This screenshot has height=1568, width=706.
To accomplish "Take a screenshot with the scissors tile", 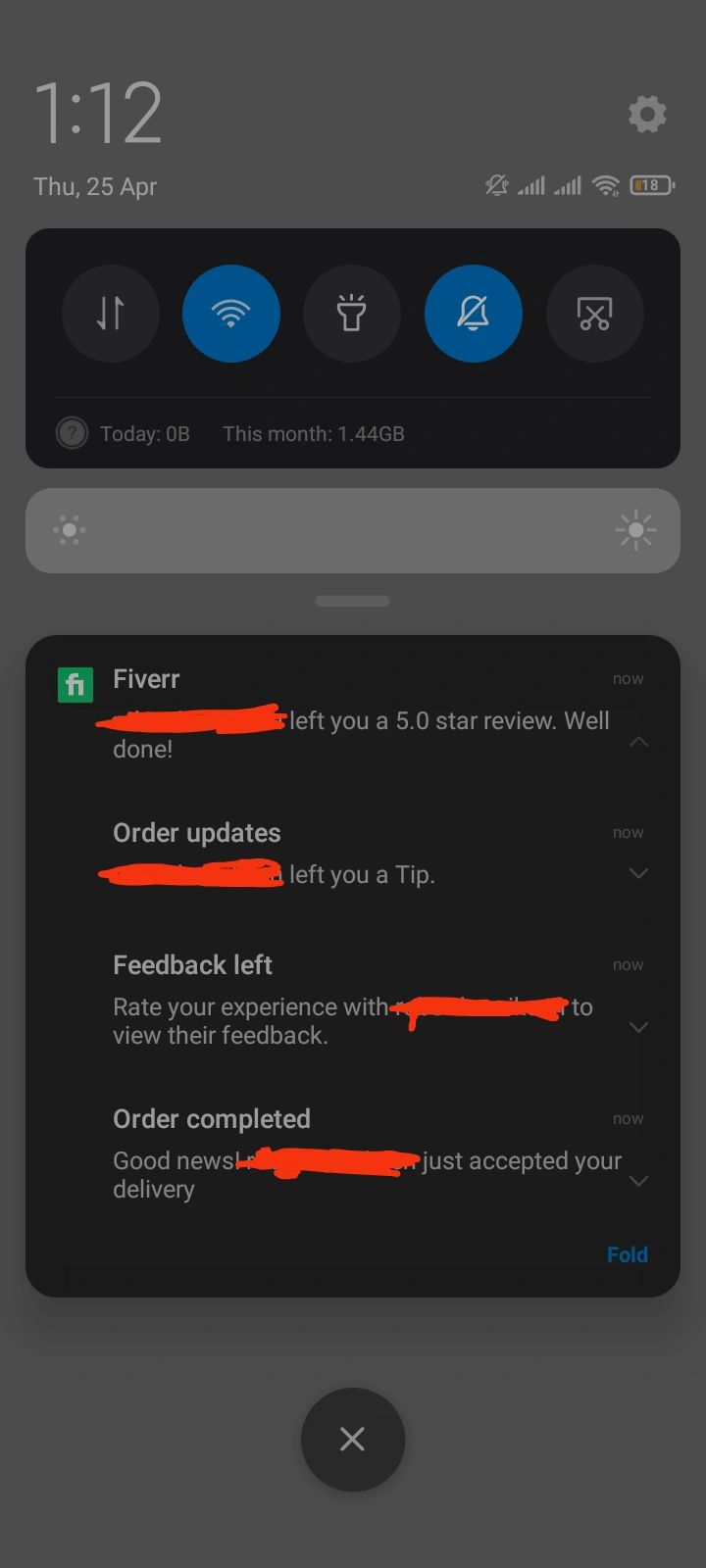I will [594, 314].
